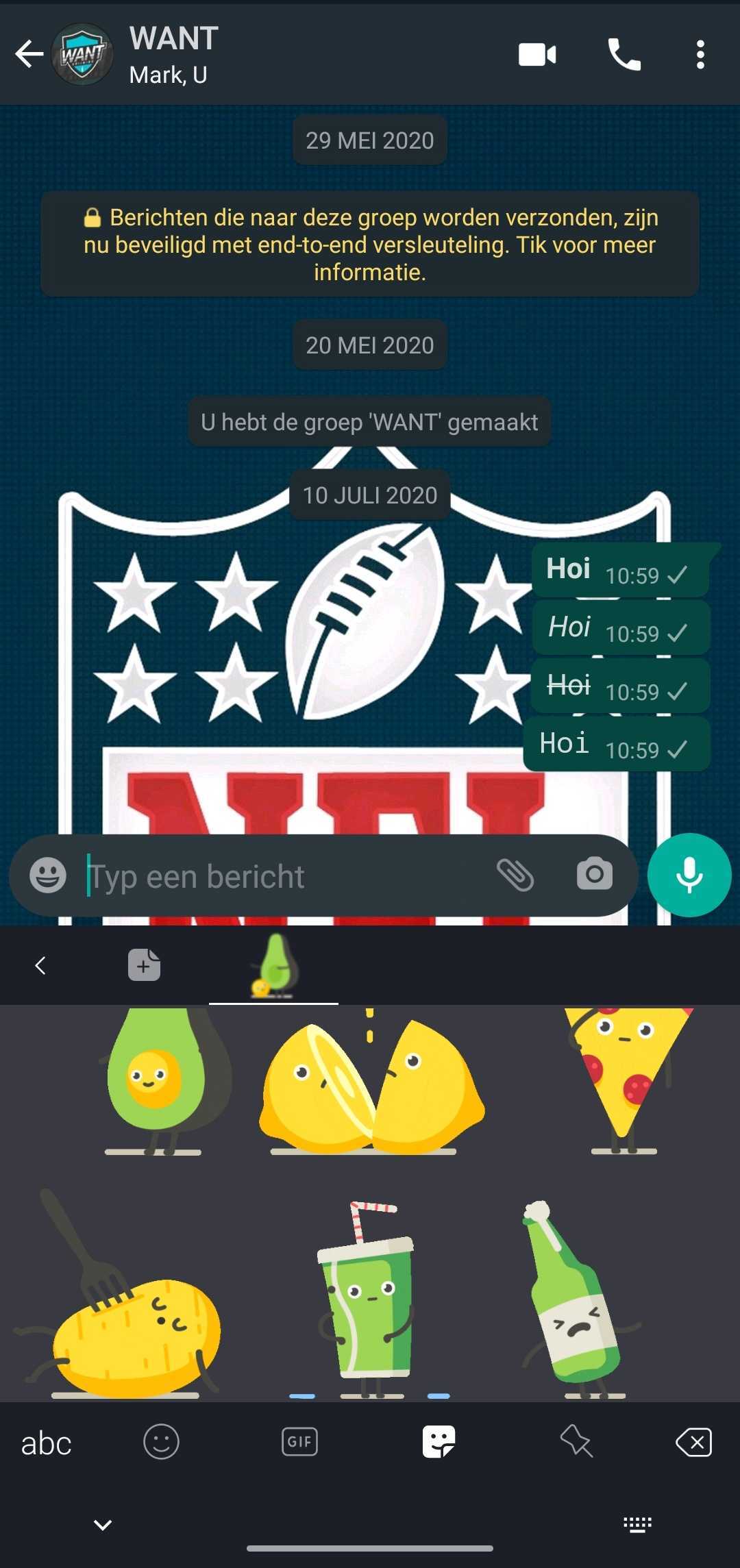This screenshot has width=740, height=1568.
Task: Start a voice call with WANT group
Action: (x=624, y=55)
